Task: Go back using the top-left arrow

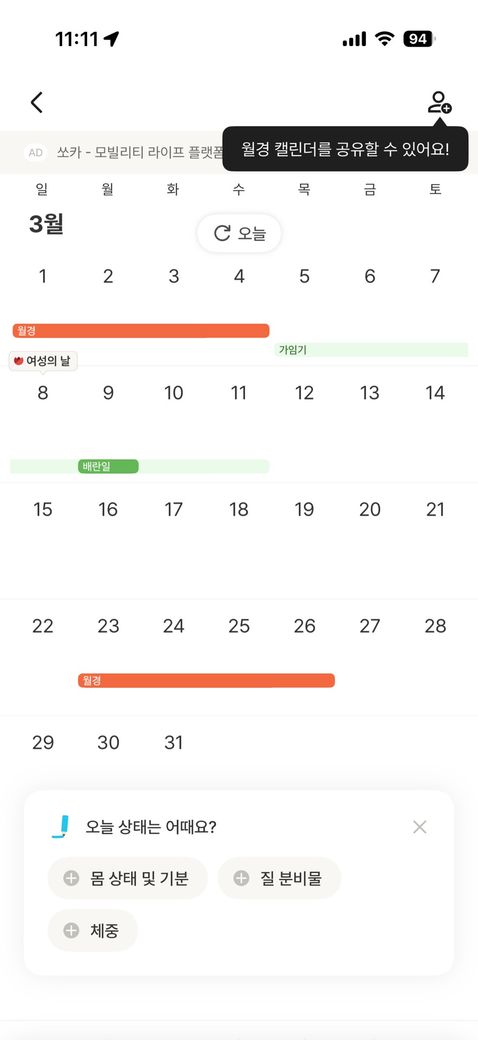Action: click(36, 102)
